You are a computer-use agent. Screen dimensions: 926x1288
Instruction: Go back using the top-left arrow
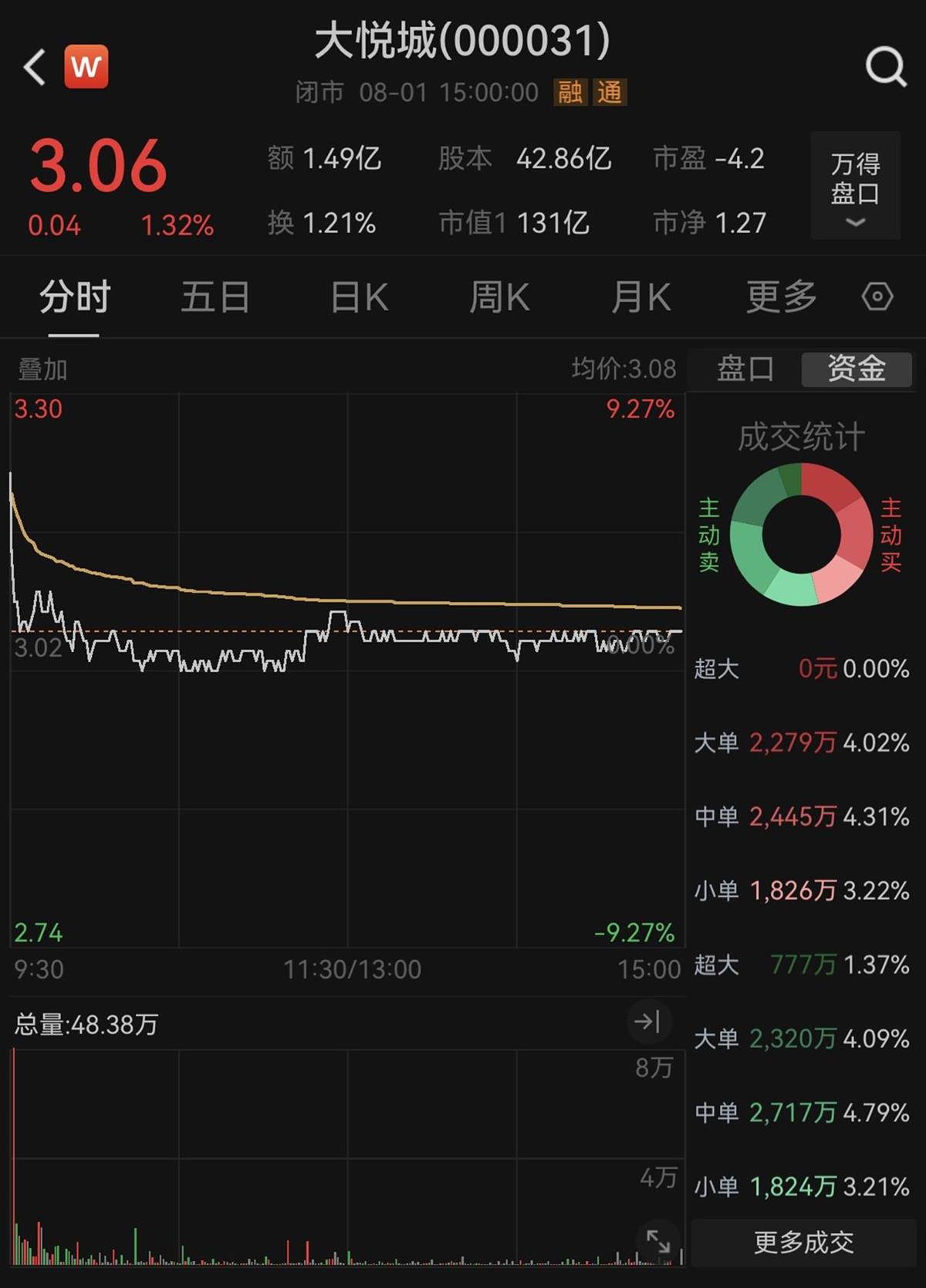34,67
